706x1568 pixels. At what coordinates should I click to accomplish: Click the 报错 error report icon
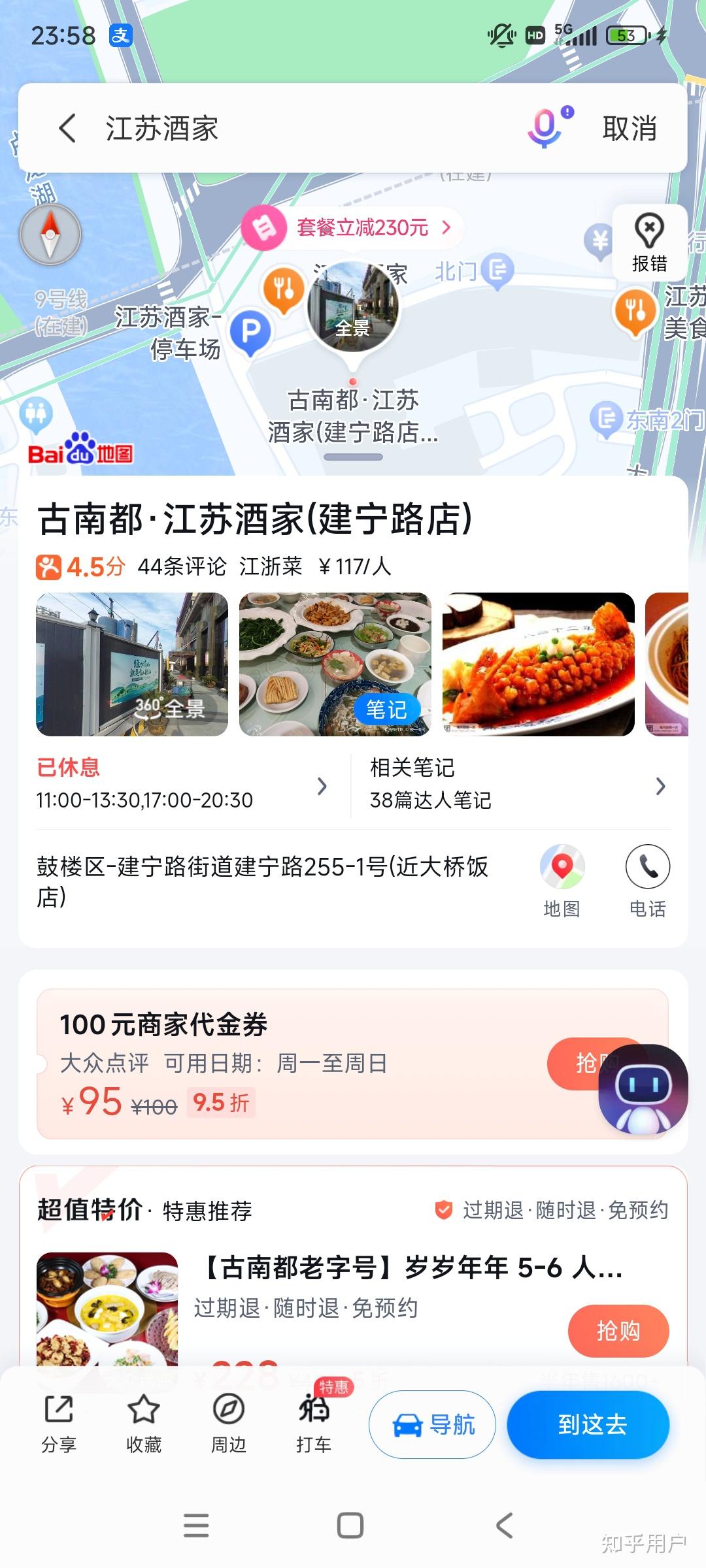tap(649, 242)
